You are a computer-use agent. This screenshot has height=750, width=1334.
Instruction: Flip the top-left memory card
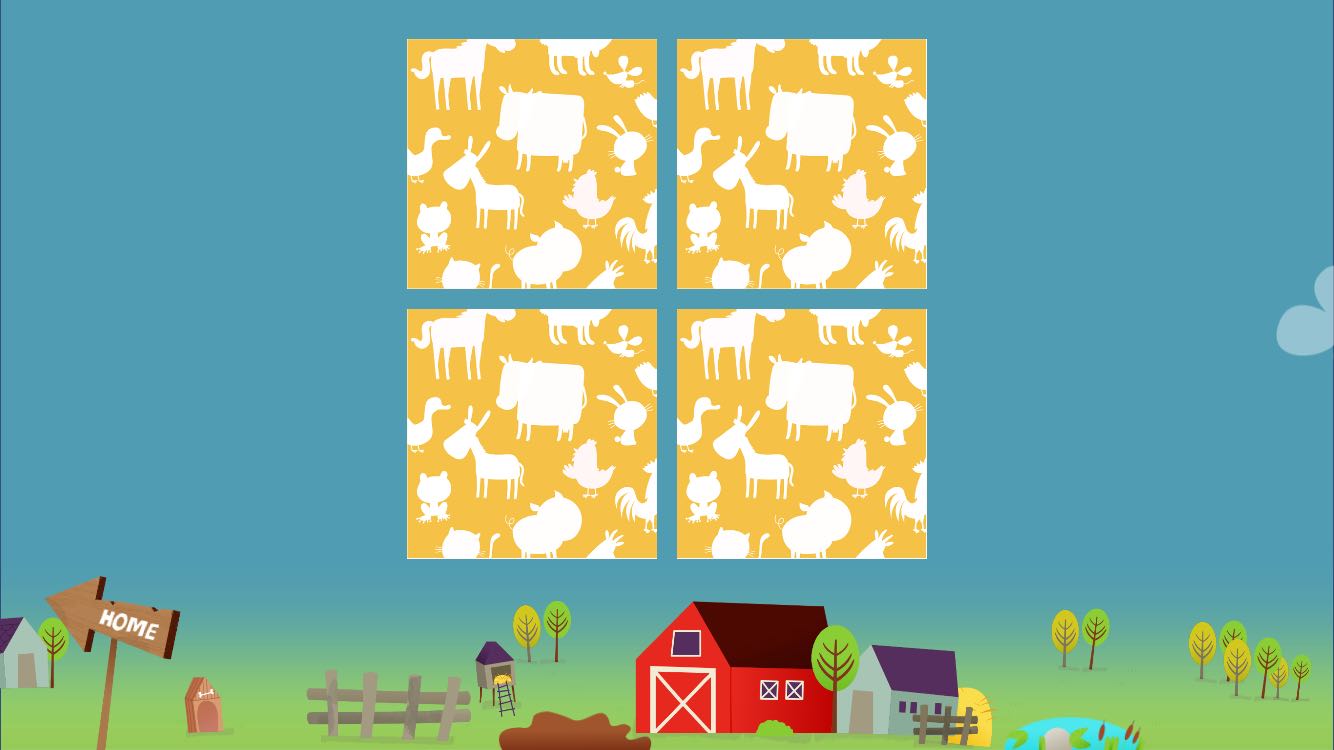pos(532,164)
